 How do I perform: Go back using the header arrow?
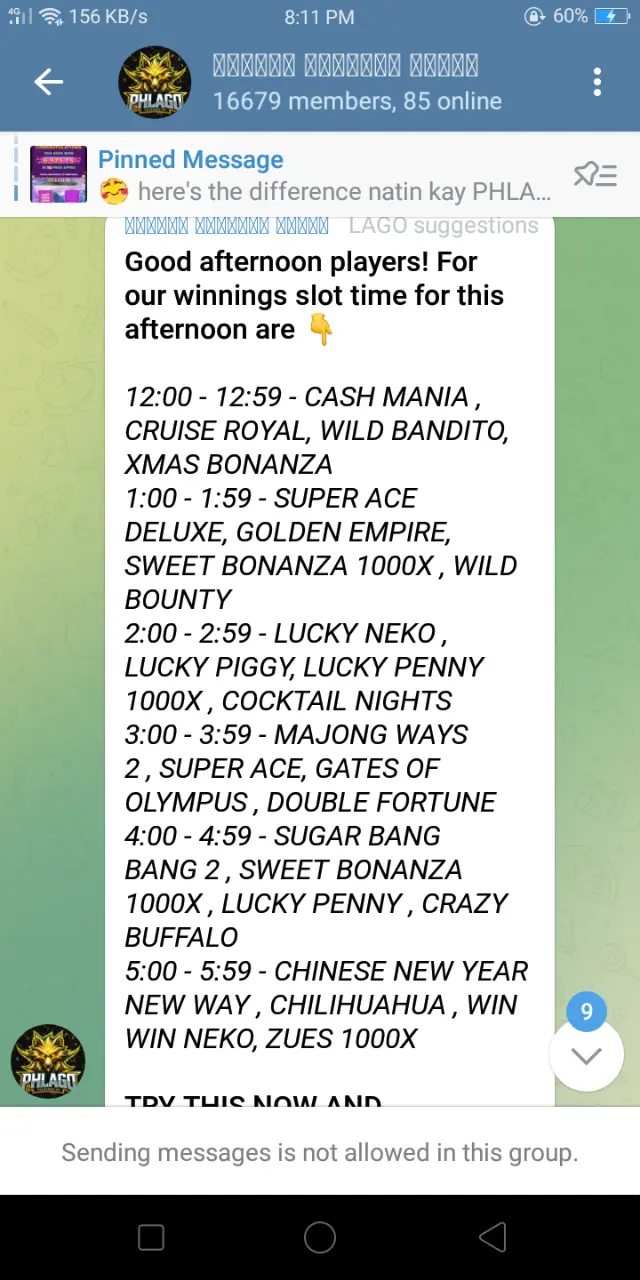coord(48,82)
